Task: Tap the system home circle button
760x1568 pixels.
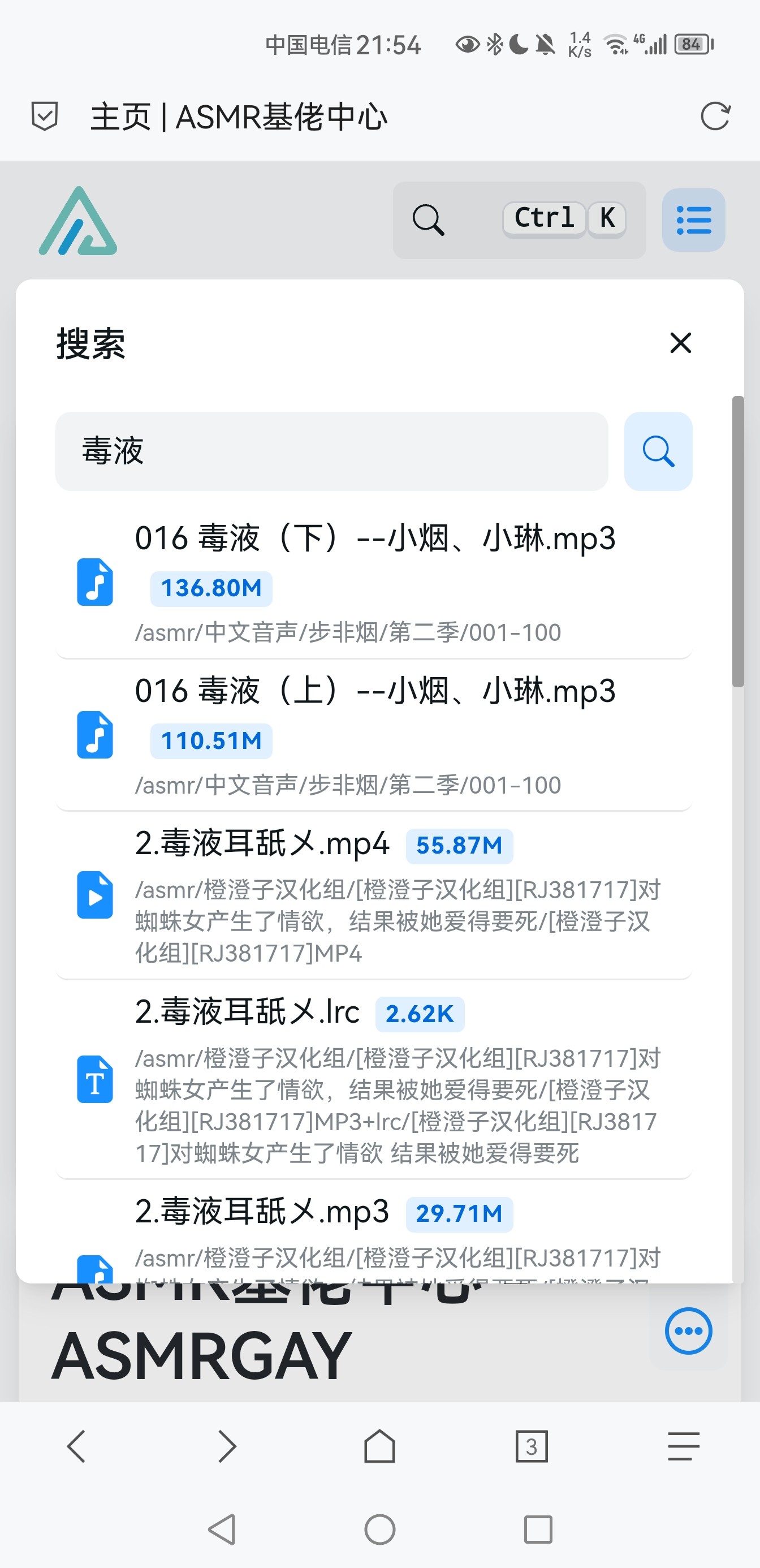Action: click(x=379, y=1529)
